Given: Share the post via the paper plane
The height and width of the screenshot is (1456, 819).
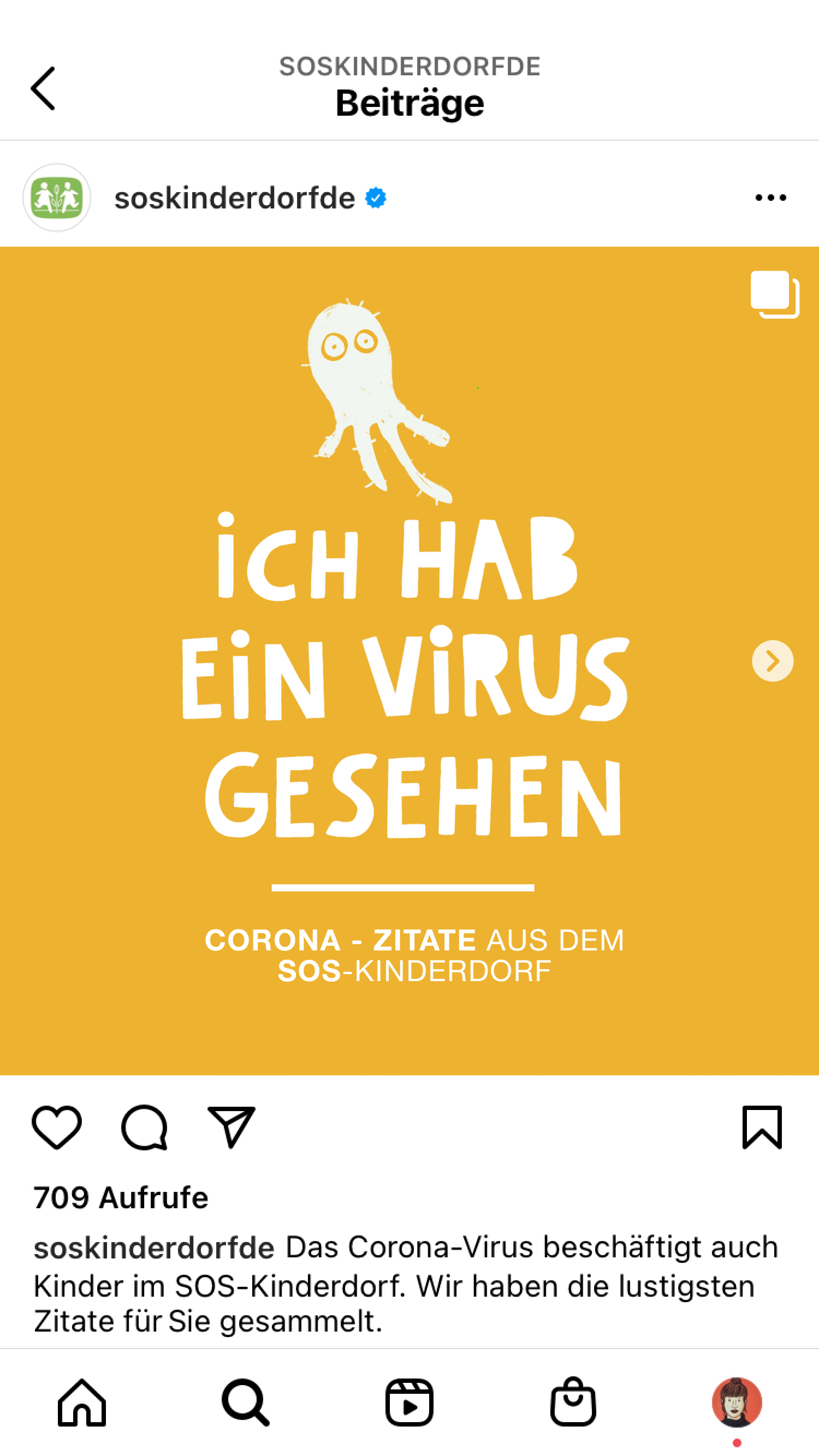Looking at the screenshot, I should 232,1127.
